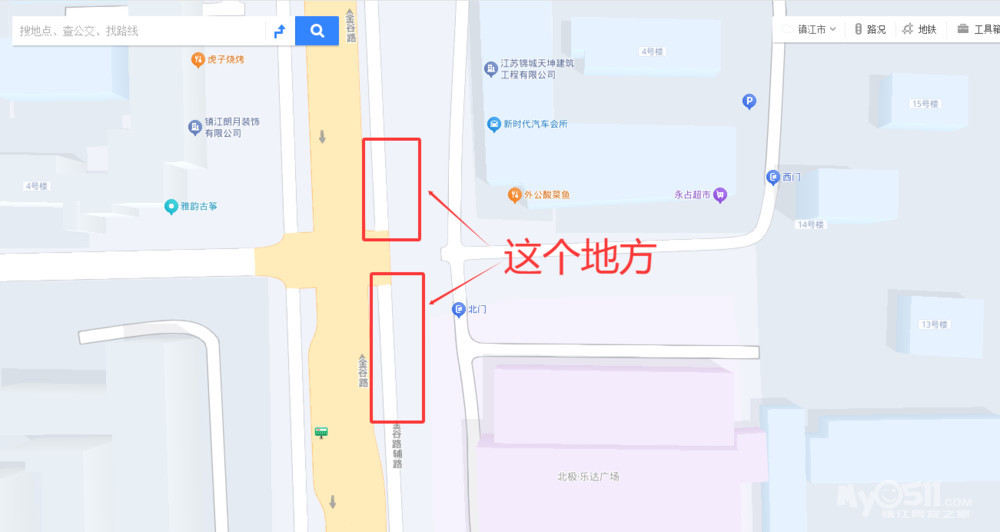This screenshot has height=532, width=1000.
Task: Open the 北门 gate marker
Action: pos(459,310)
